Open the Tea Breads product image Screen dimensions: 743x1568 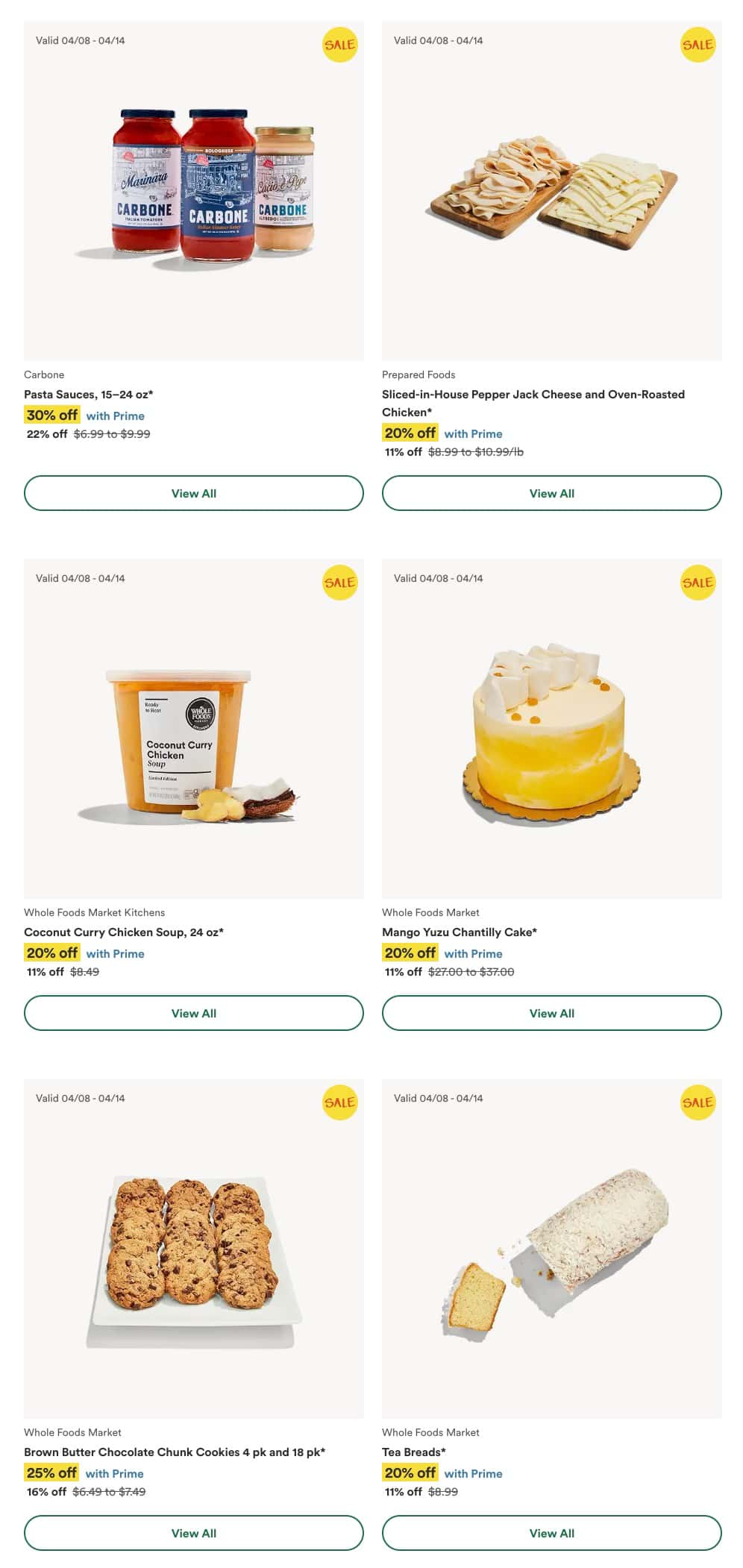pos(551,1246)
